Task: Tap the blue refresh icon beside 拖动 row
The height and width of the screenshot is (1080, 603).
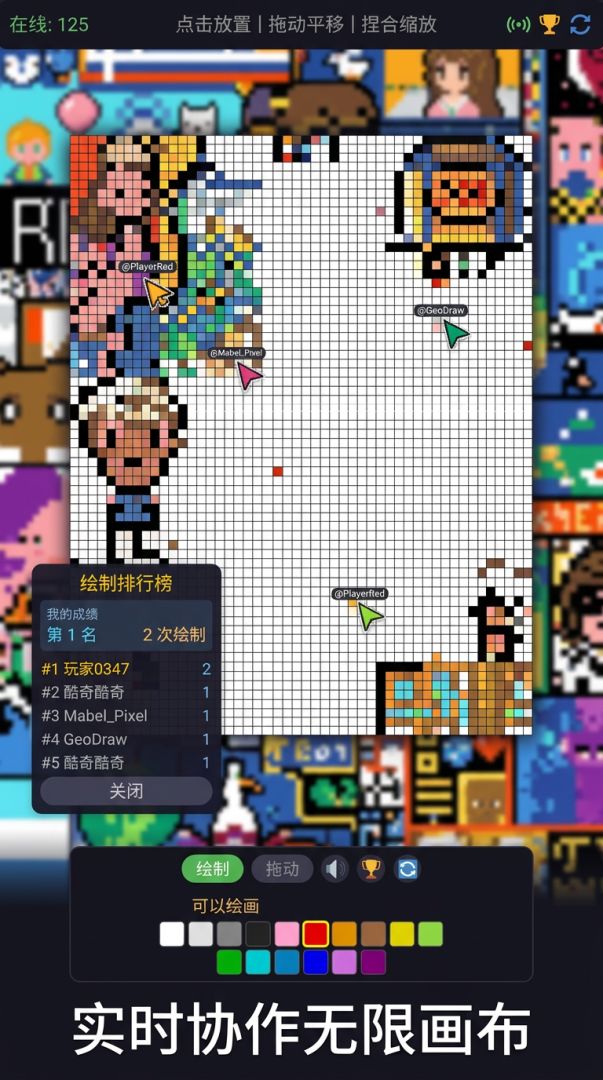Action: [x=407, y=869]
